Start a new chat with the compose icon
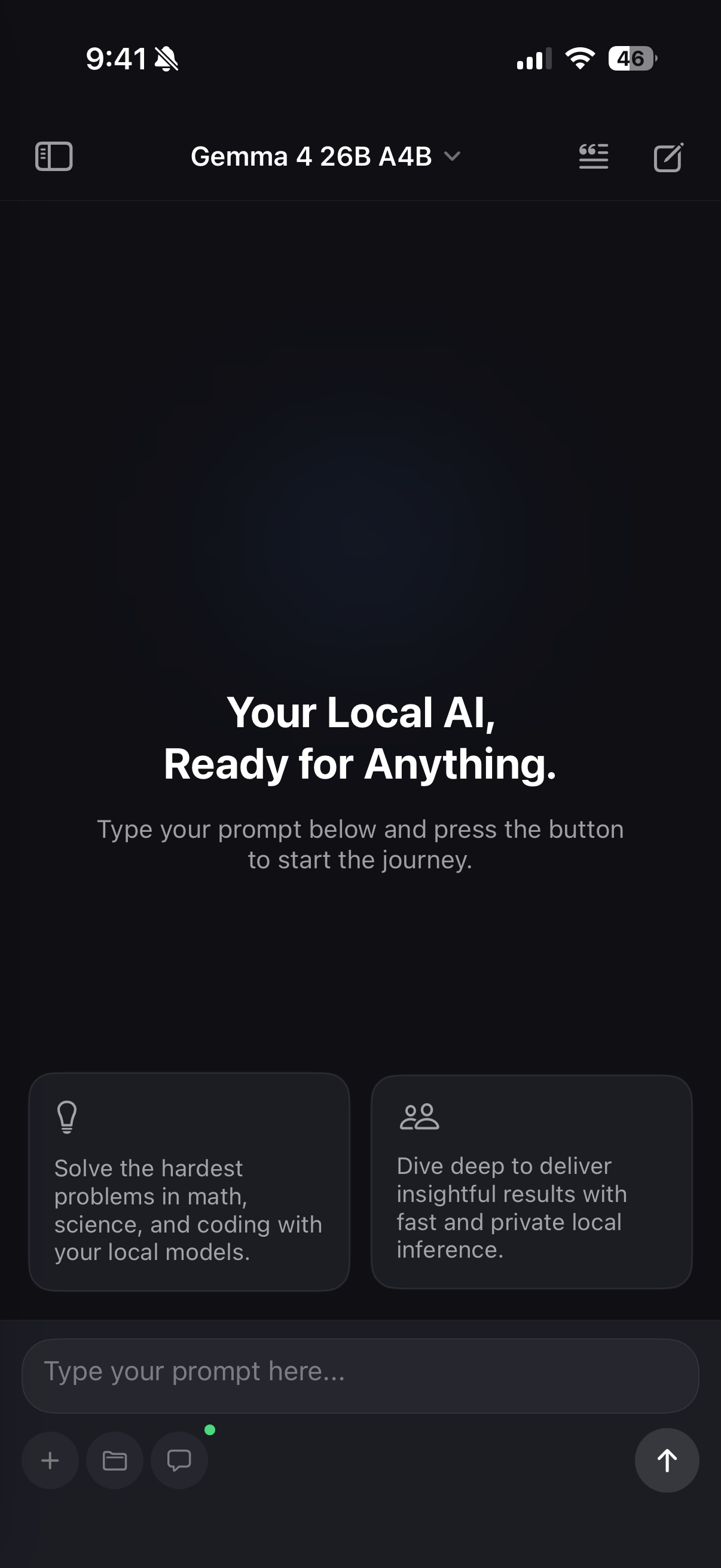Viewport: 721px width, 1568px height. (x=667, y=157)
